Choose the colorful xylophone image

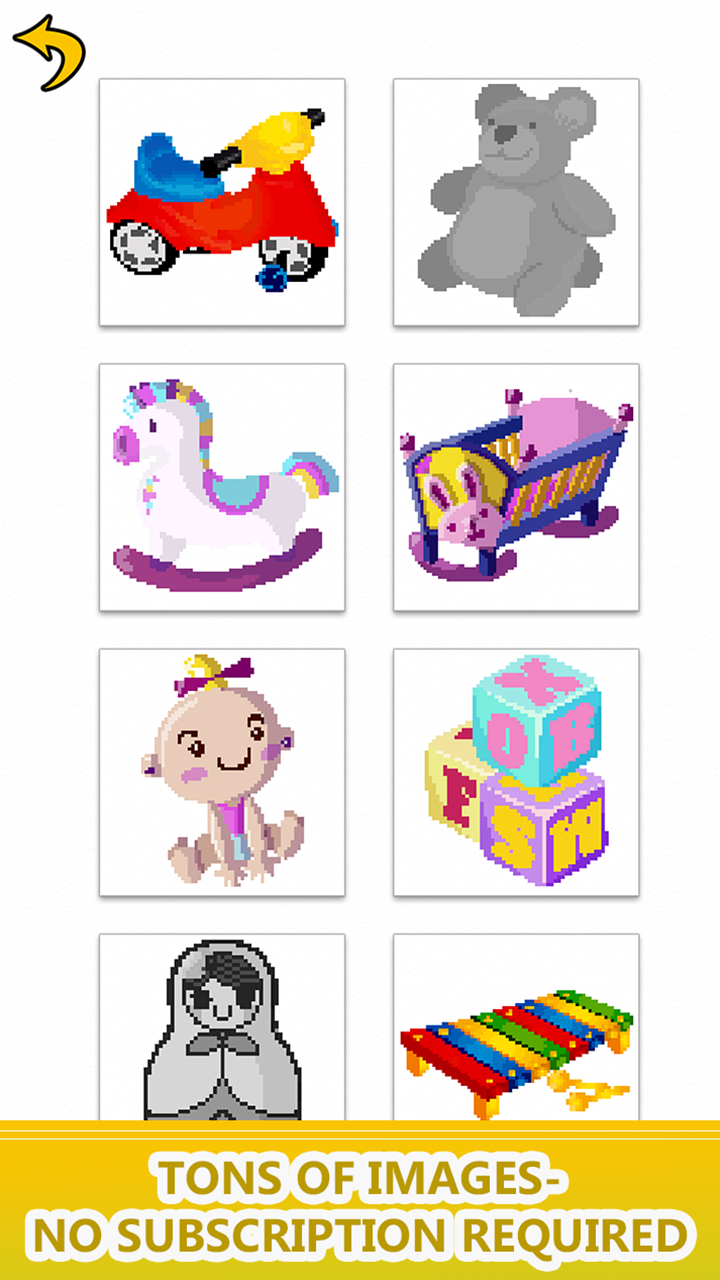coord(516,1030)
